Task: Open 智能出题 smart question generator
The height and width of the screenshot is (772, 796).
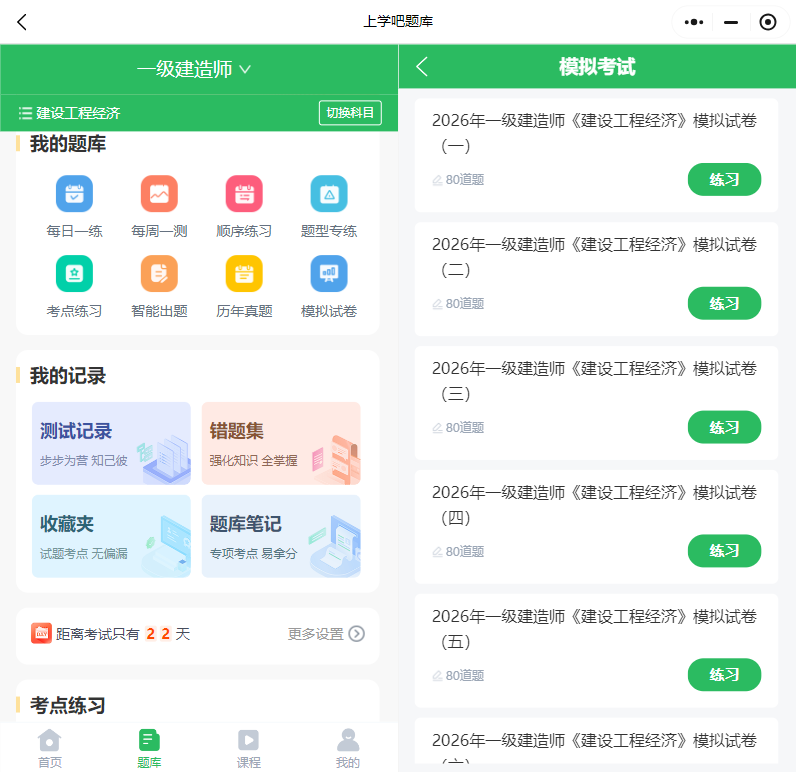Action: tap(159, 287)
